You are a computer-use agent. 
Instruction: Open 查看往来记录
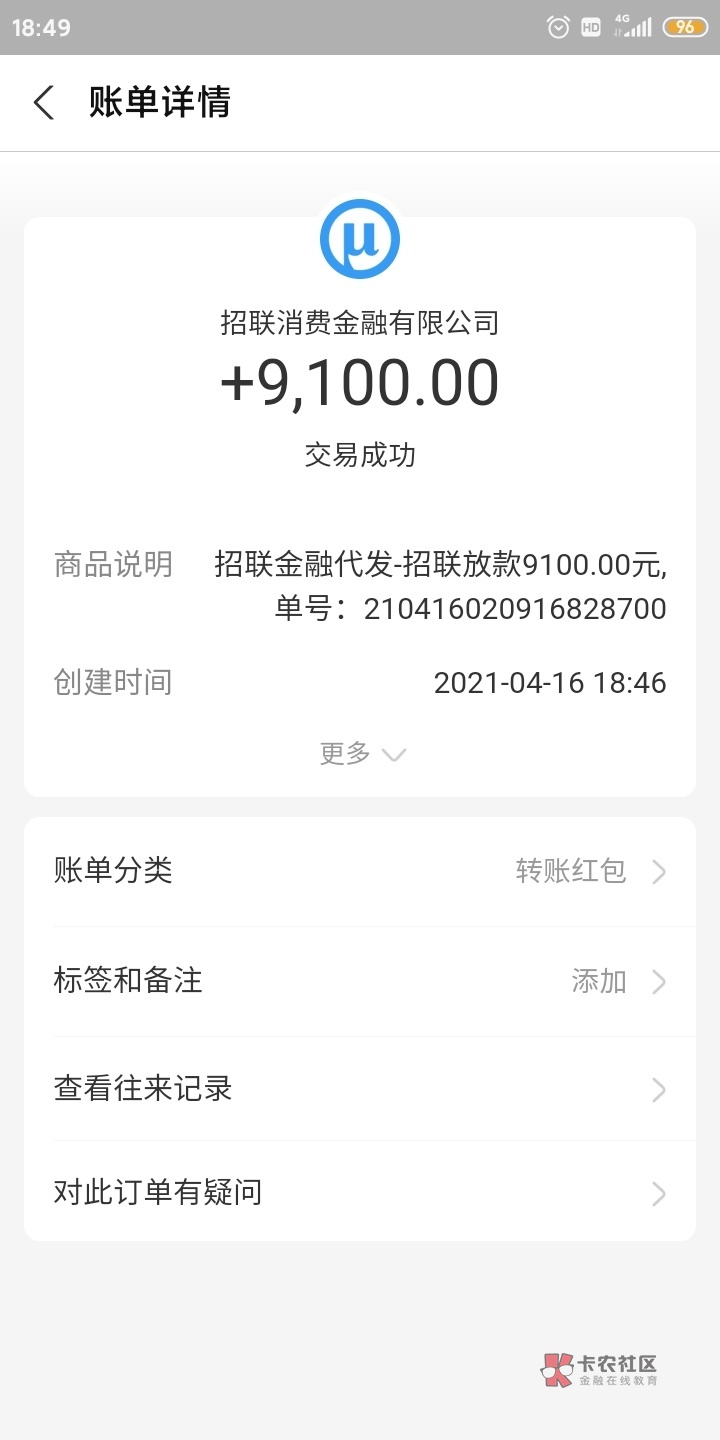pos(360,1089)
